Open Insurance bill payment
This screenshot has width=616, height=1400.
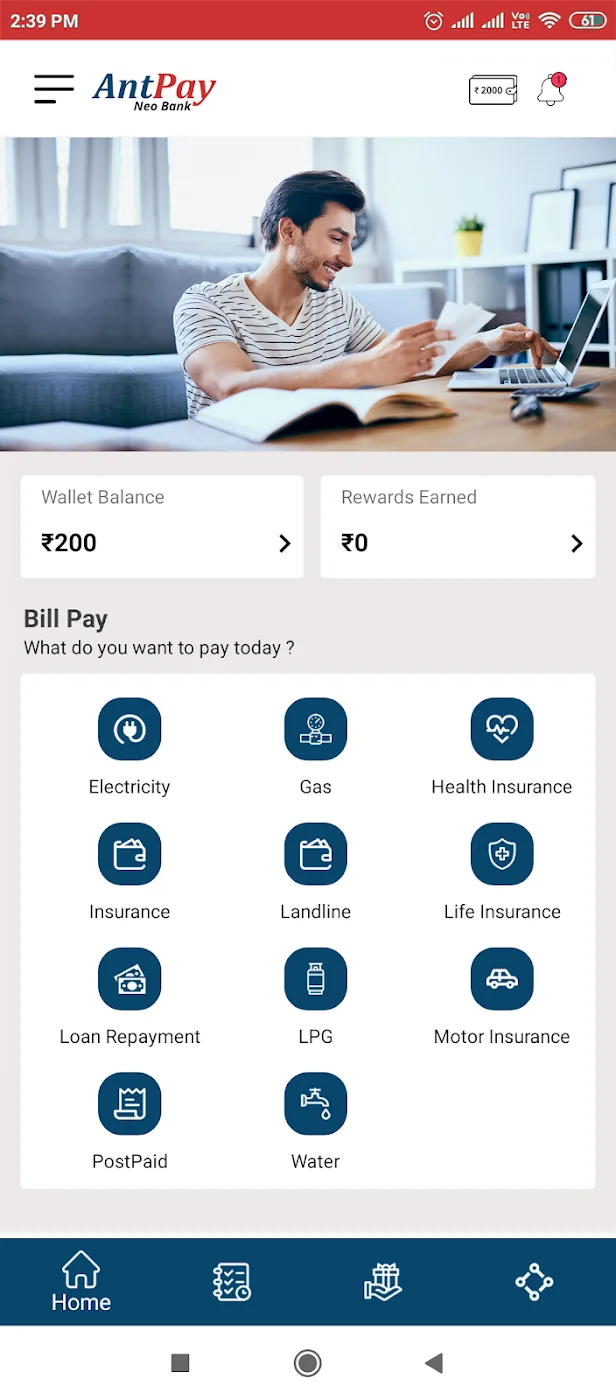(129, 855)
